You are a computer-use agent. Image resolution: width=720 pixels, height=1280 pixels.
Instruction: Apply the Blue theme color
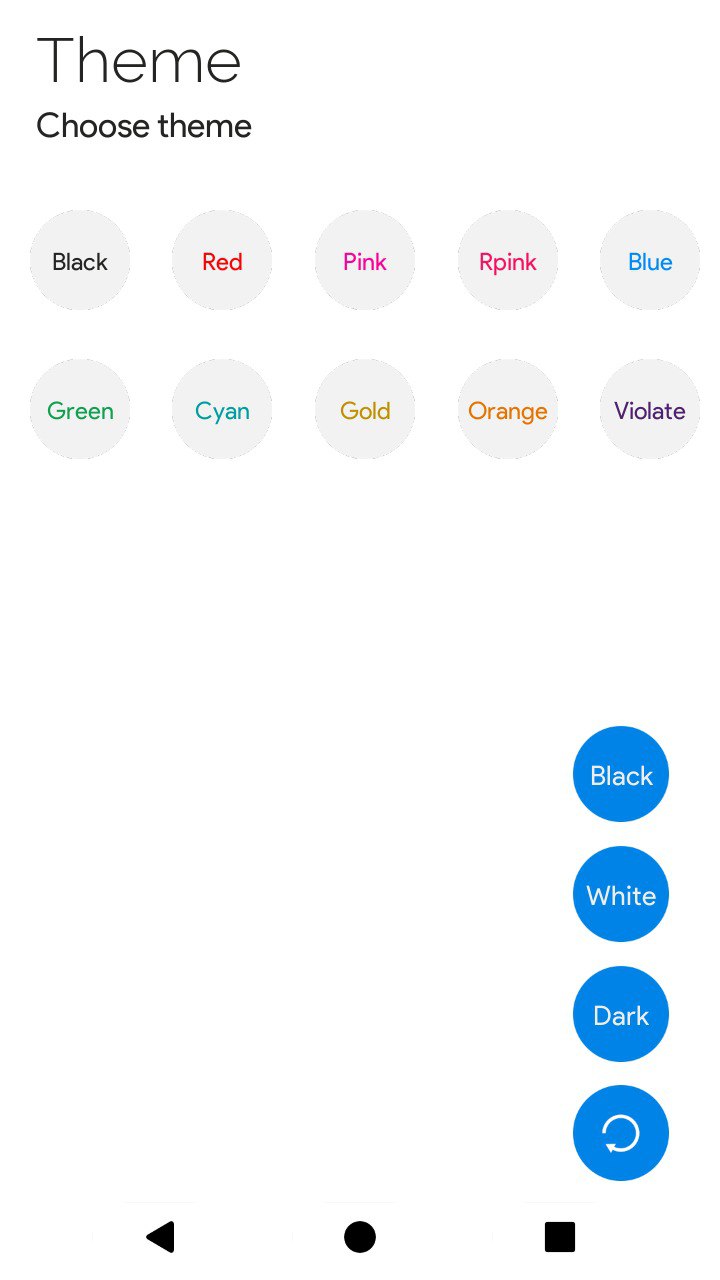(650, 260)
